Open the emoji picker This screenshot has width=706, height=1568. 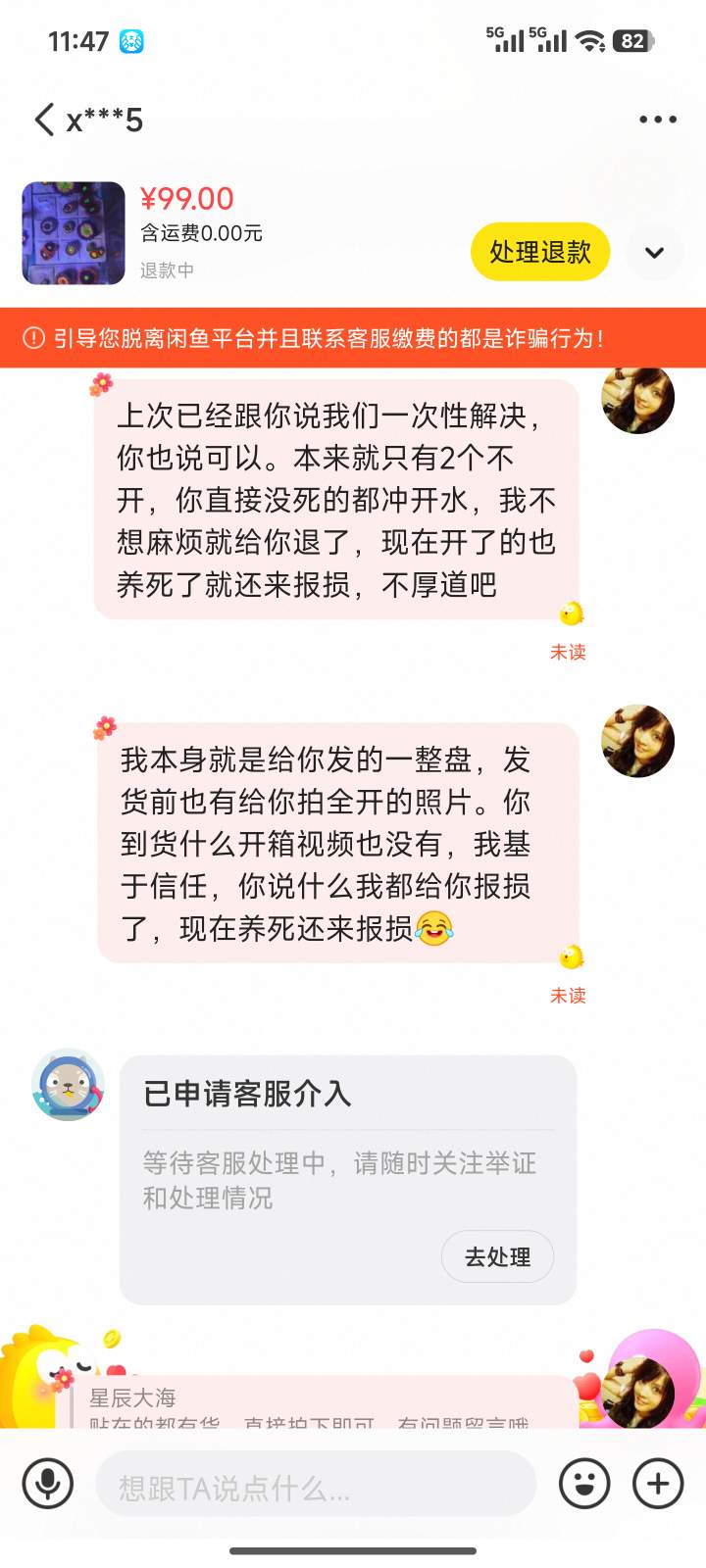coord(584,1484)
